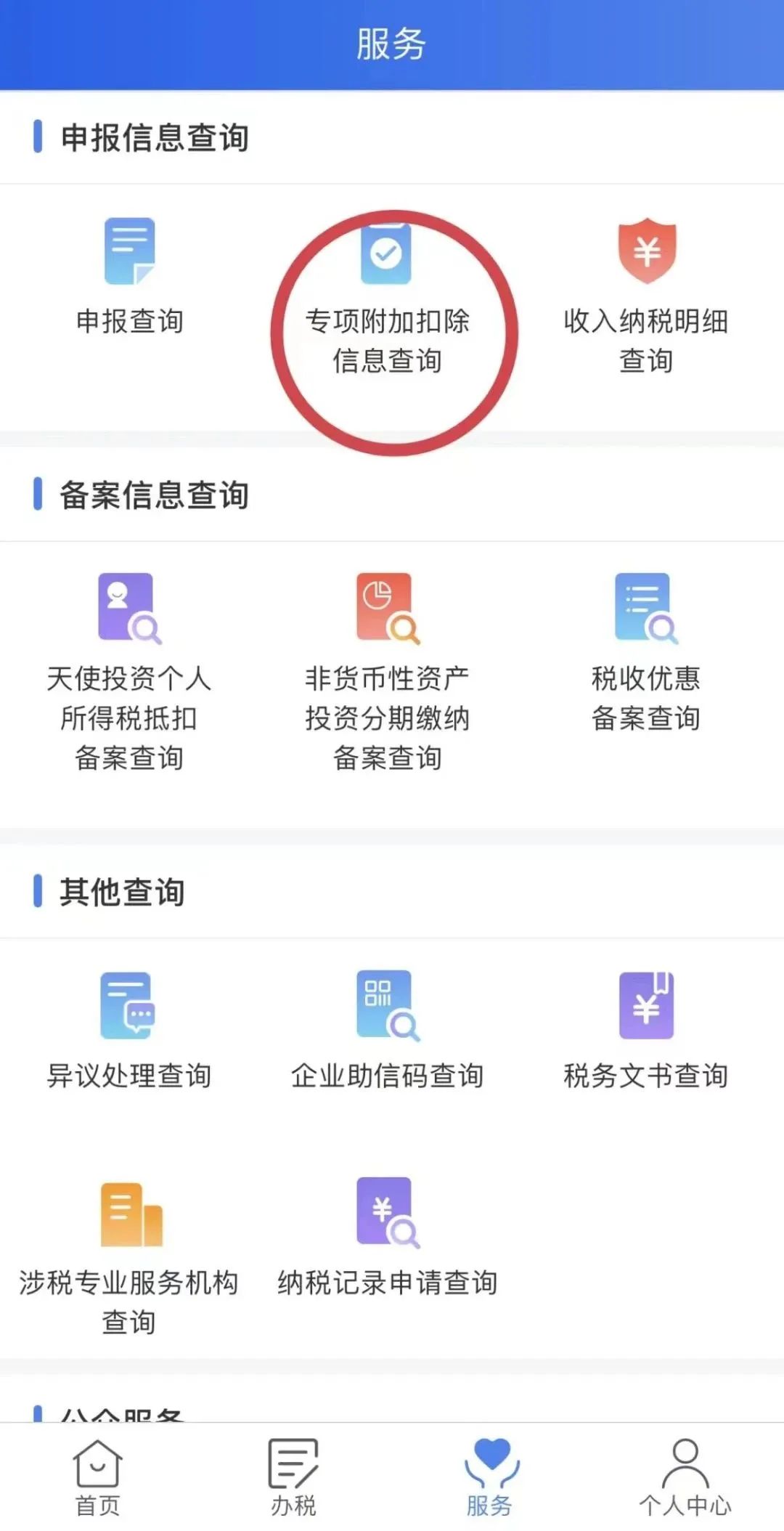This screenshot has height=1531, width=784.
Task: Open 申报查询
Action: [130, 277]
